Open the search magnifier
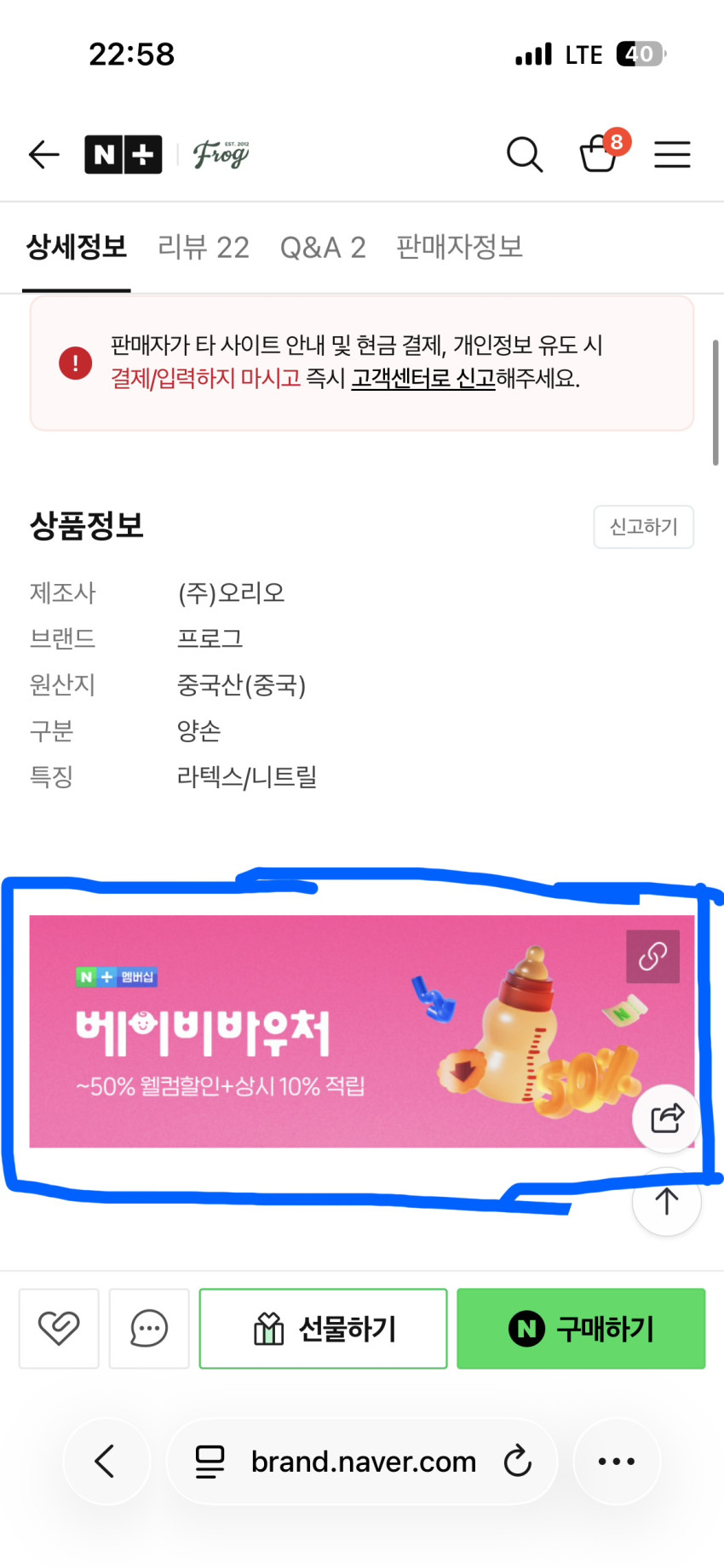The image size is (724, 1568). pyautogui.click(x=524, y=155)
